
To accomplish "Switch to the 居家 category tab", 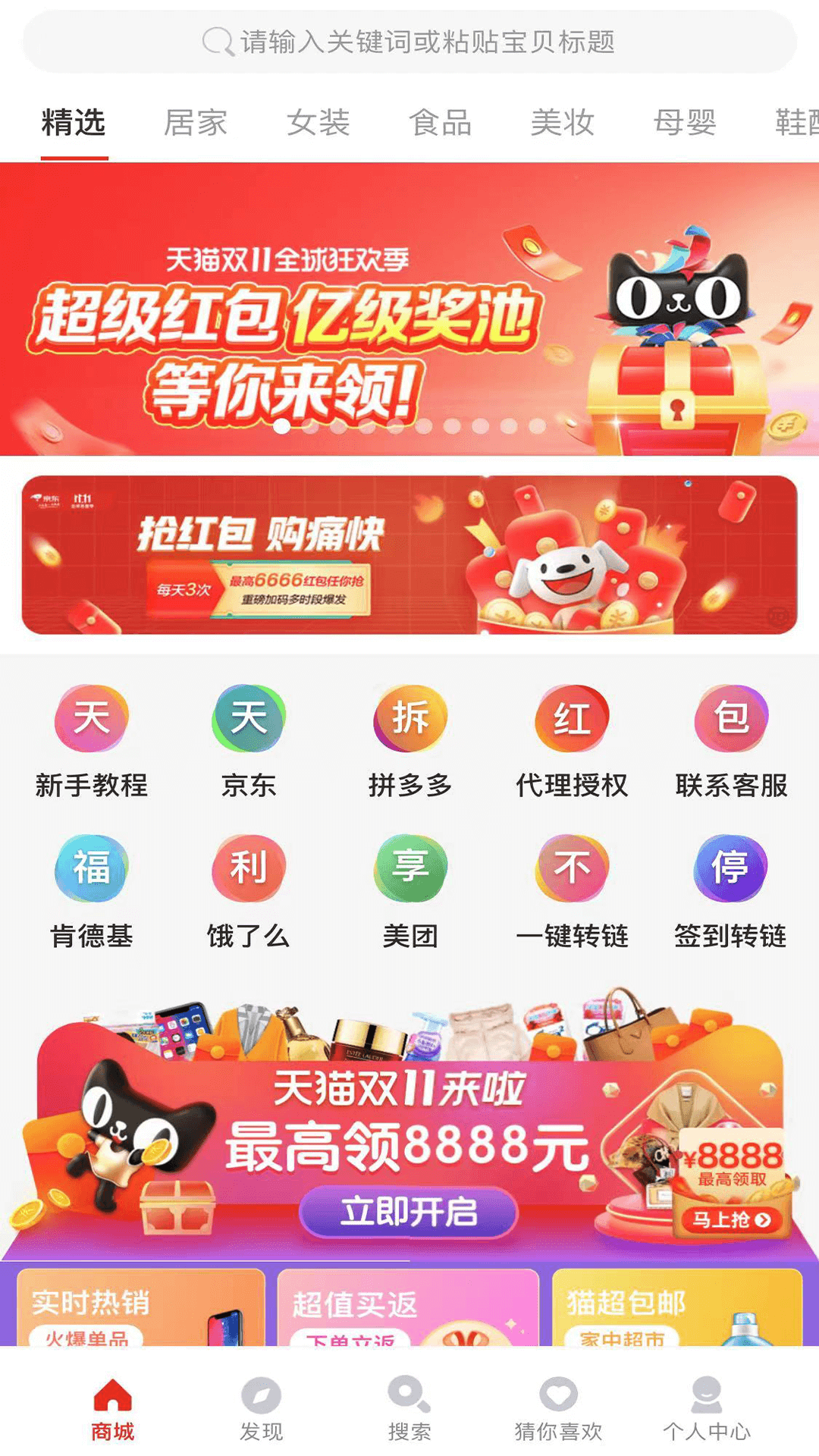I will point(196,122).
